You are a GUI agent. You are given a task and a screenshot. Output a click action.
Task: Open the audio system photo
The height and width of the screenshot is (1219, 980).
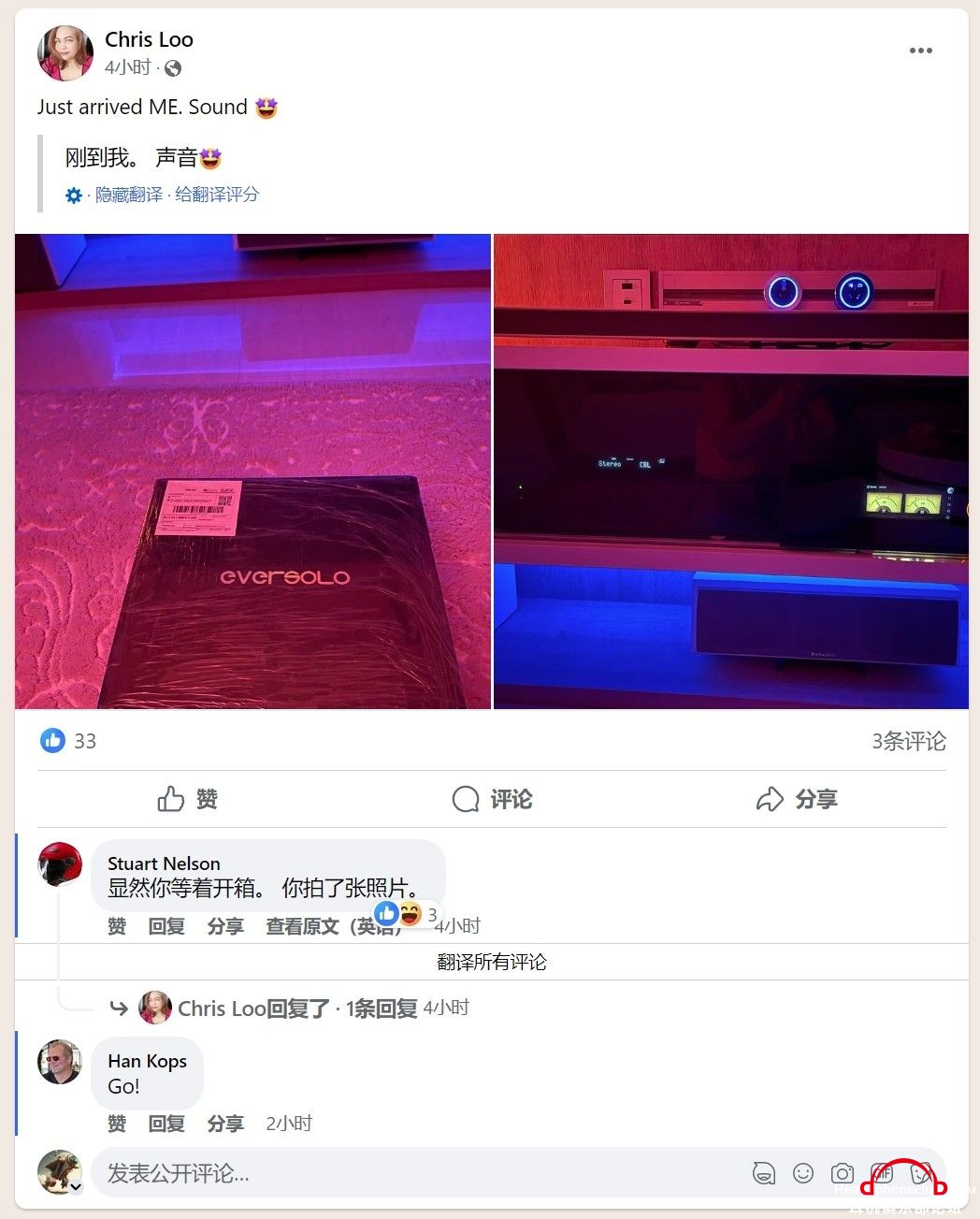pos(731,472)
